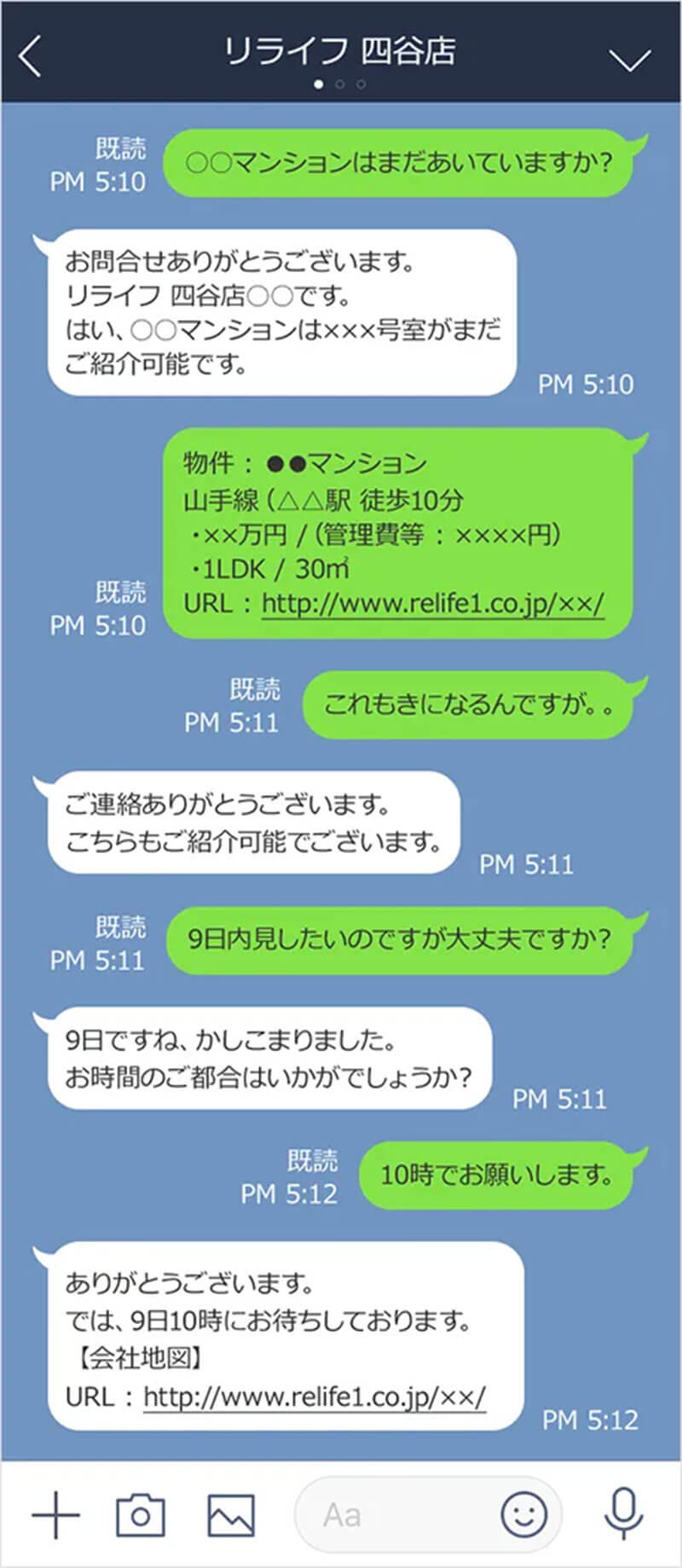This screenshot has width=682, height=1568.
Task: Tap the リライフ 四谷店 chat title
Action: click(341, 49)
